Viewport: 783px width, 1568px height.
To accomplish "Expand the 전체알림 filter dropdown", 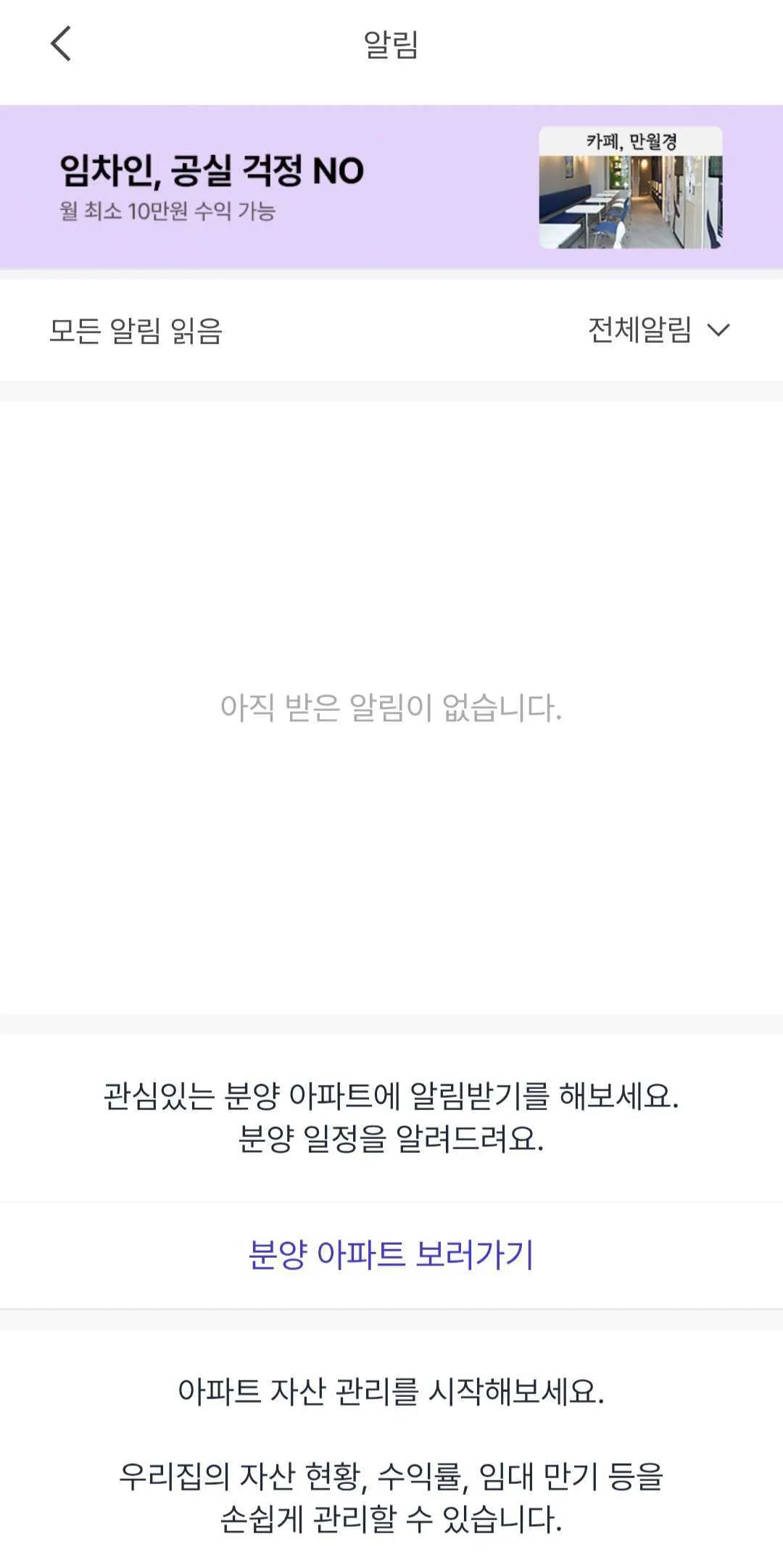I will (658, 330).
